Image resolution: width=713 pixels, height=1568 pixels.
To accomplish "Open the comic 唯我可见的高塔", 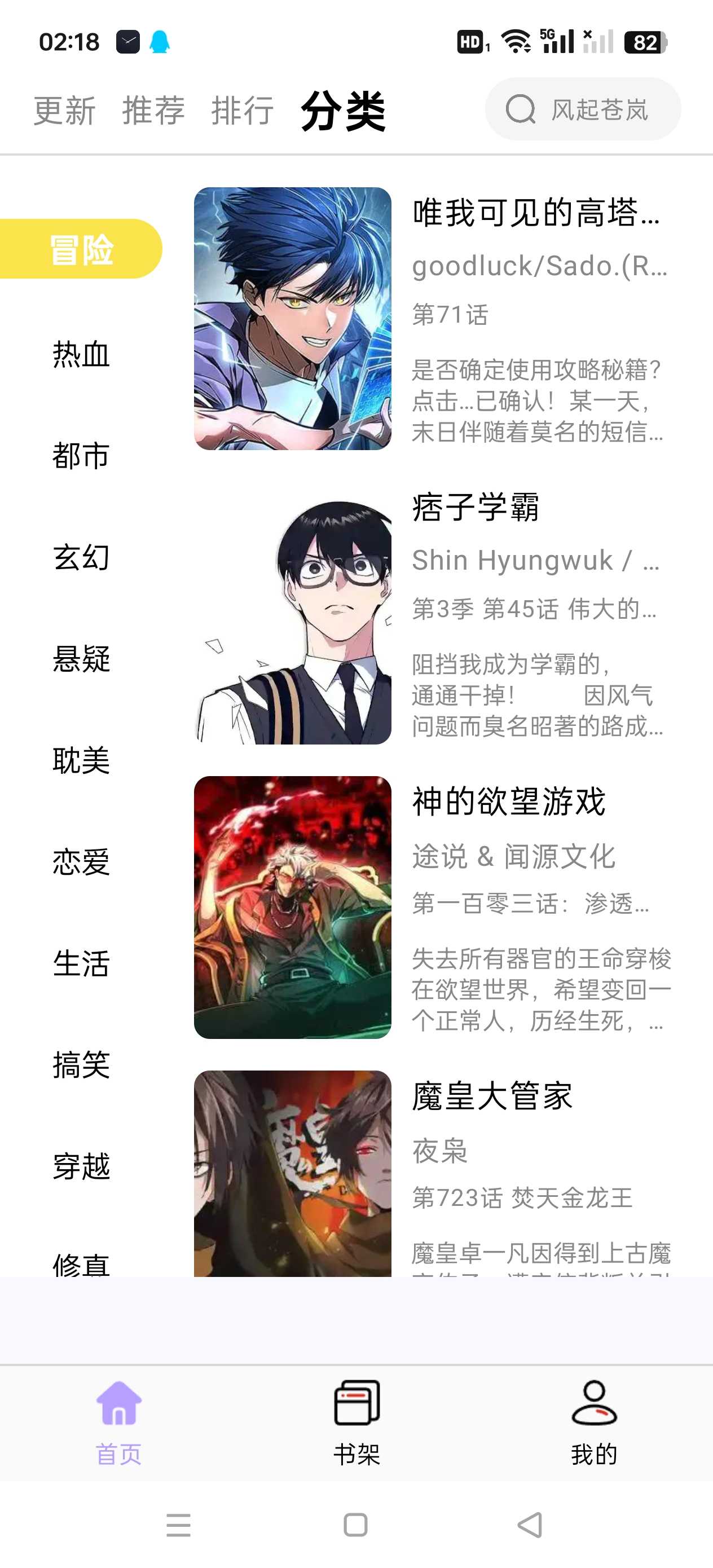I will coord(432,318).
